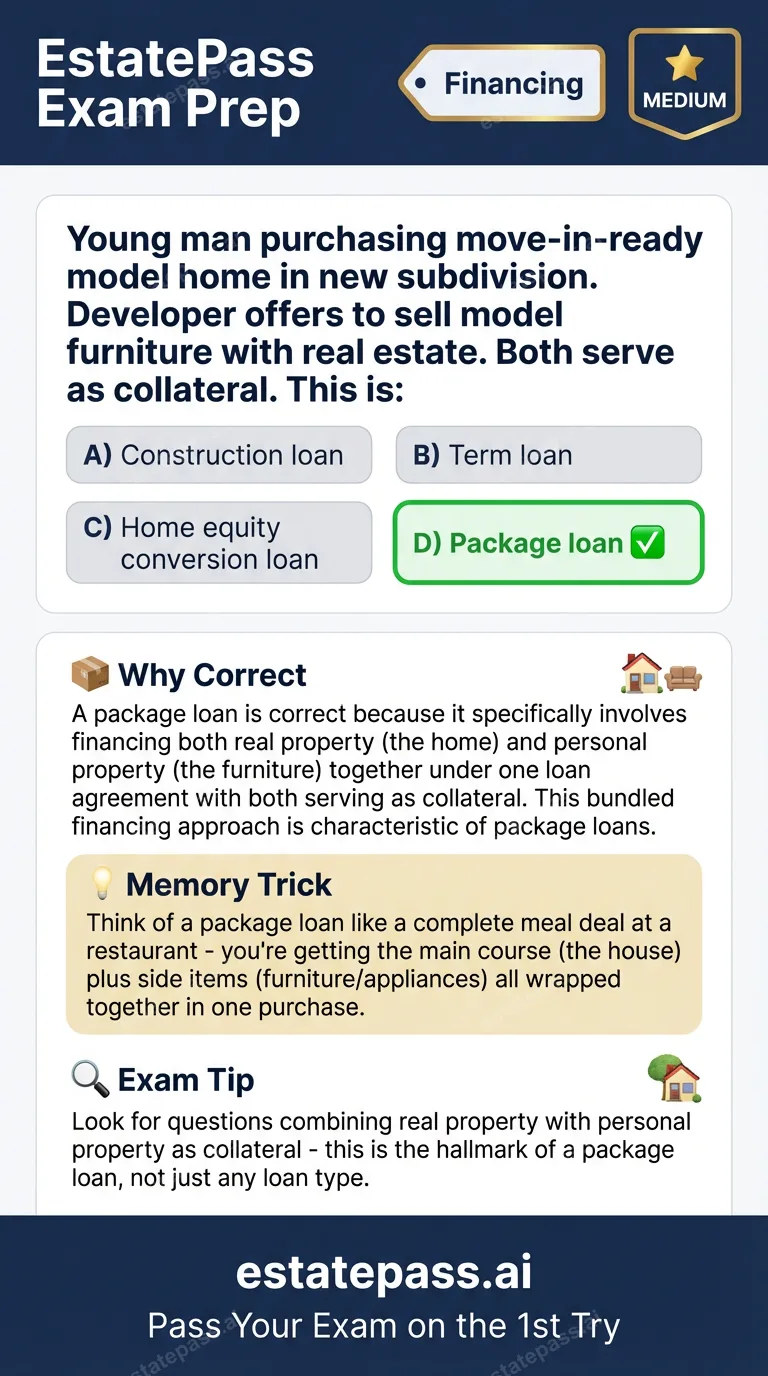Open the MEDIUM difficulty badge
The width and height of the screenshot is (768, 1376).
click(x=685, y=83)
